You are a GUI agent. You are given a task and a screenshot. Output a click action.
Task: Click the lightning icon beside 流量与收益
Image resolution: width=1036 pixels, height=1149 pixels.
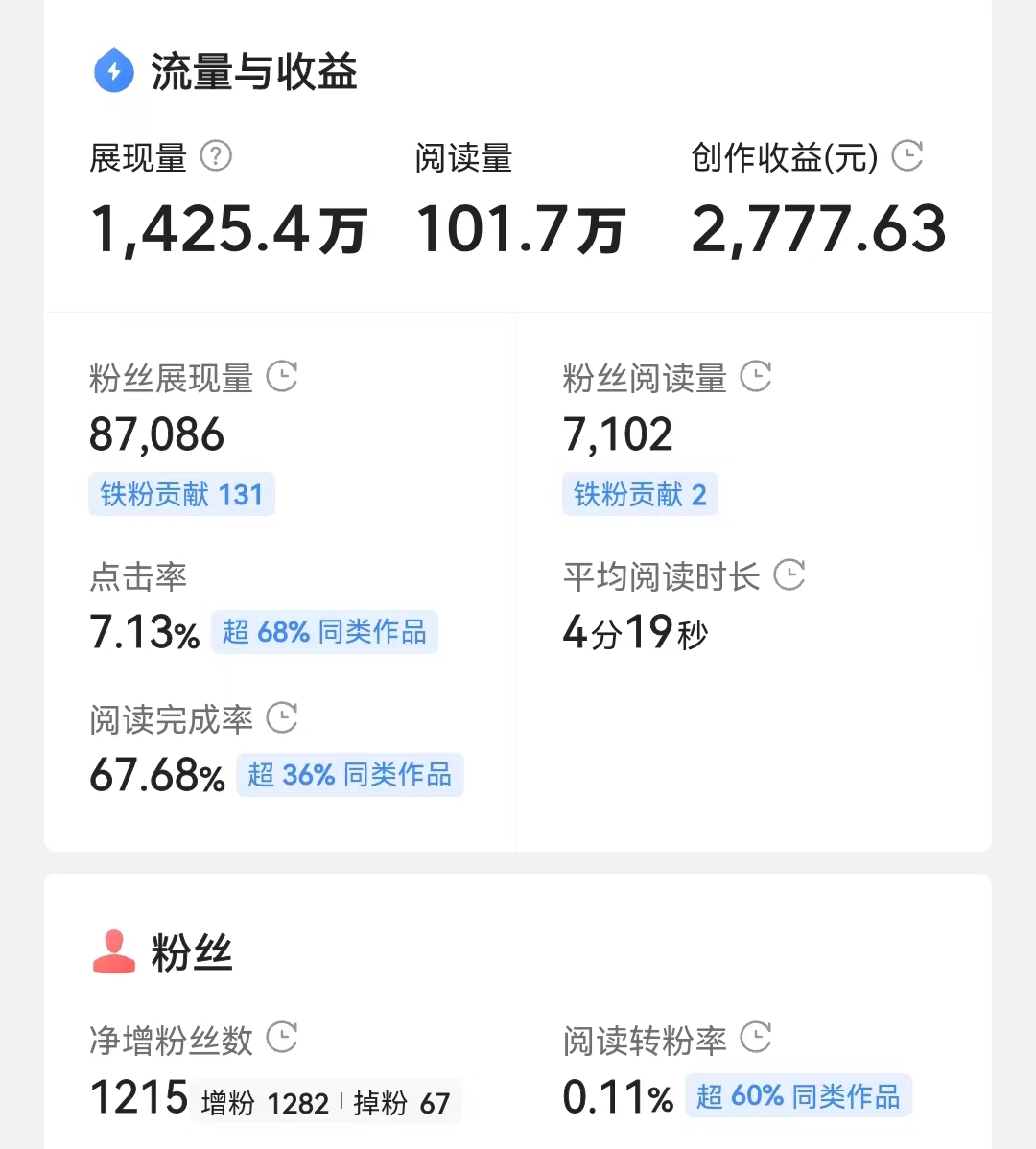113,70
